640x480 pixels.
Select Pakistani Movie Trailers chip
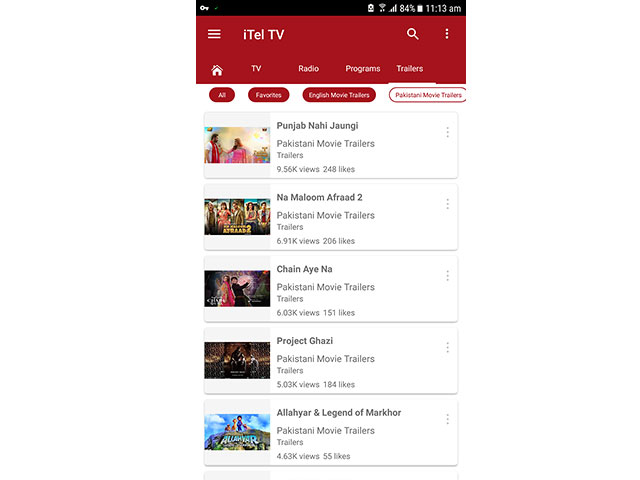coord(427,95)
